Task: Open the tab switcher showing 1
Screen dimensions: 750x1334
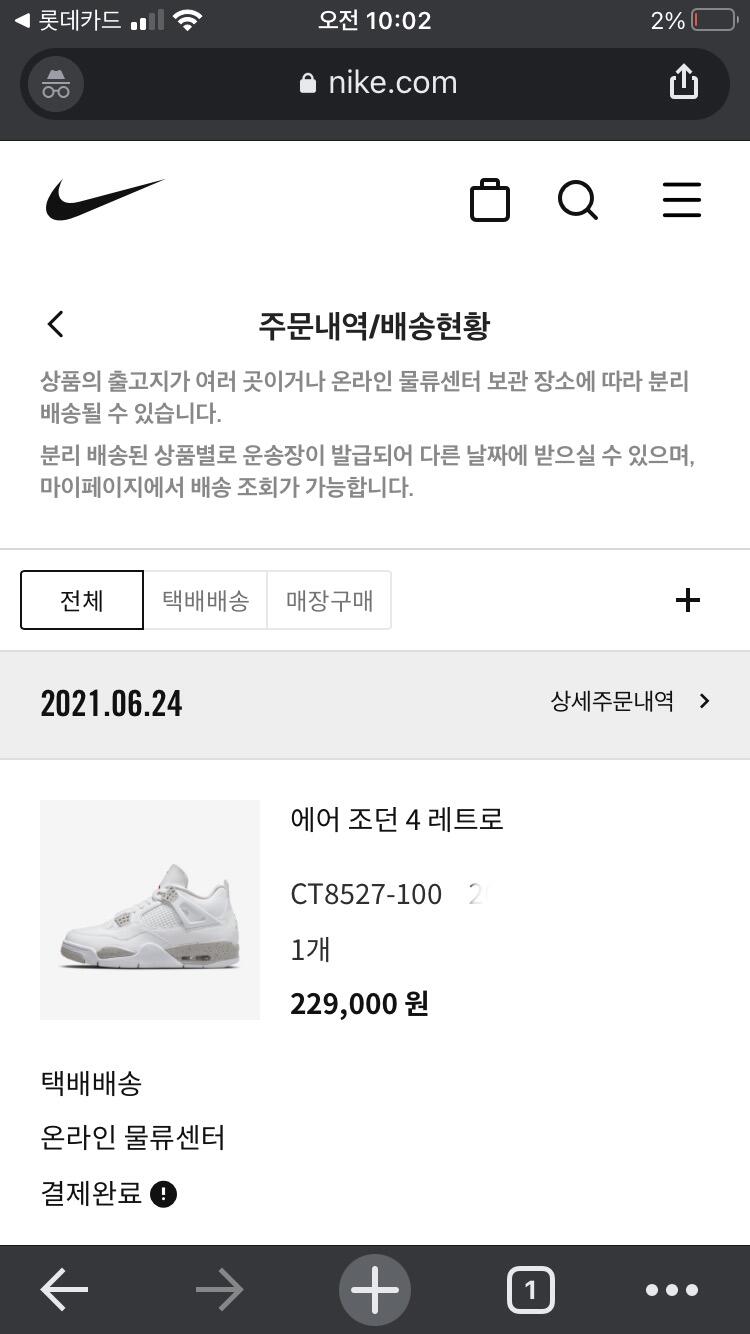Action: [x=530, y=1290]
